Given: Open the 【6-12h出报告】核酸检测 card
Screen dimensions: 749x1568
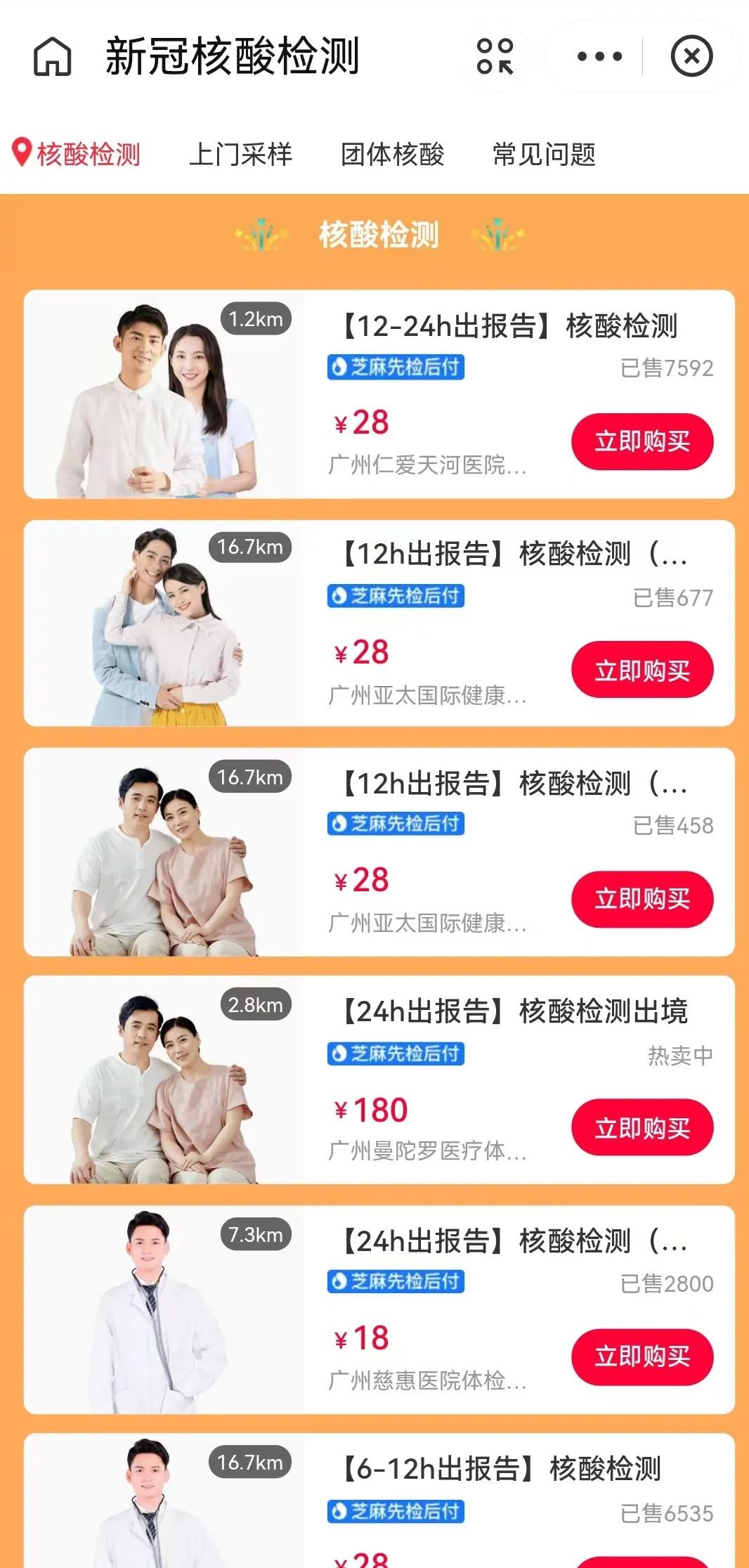Looking at the screenshot, I should 502,1468.
